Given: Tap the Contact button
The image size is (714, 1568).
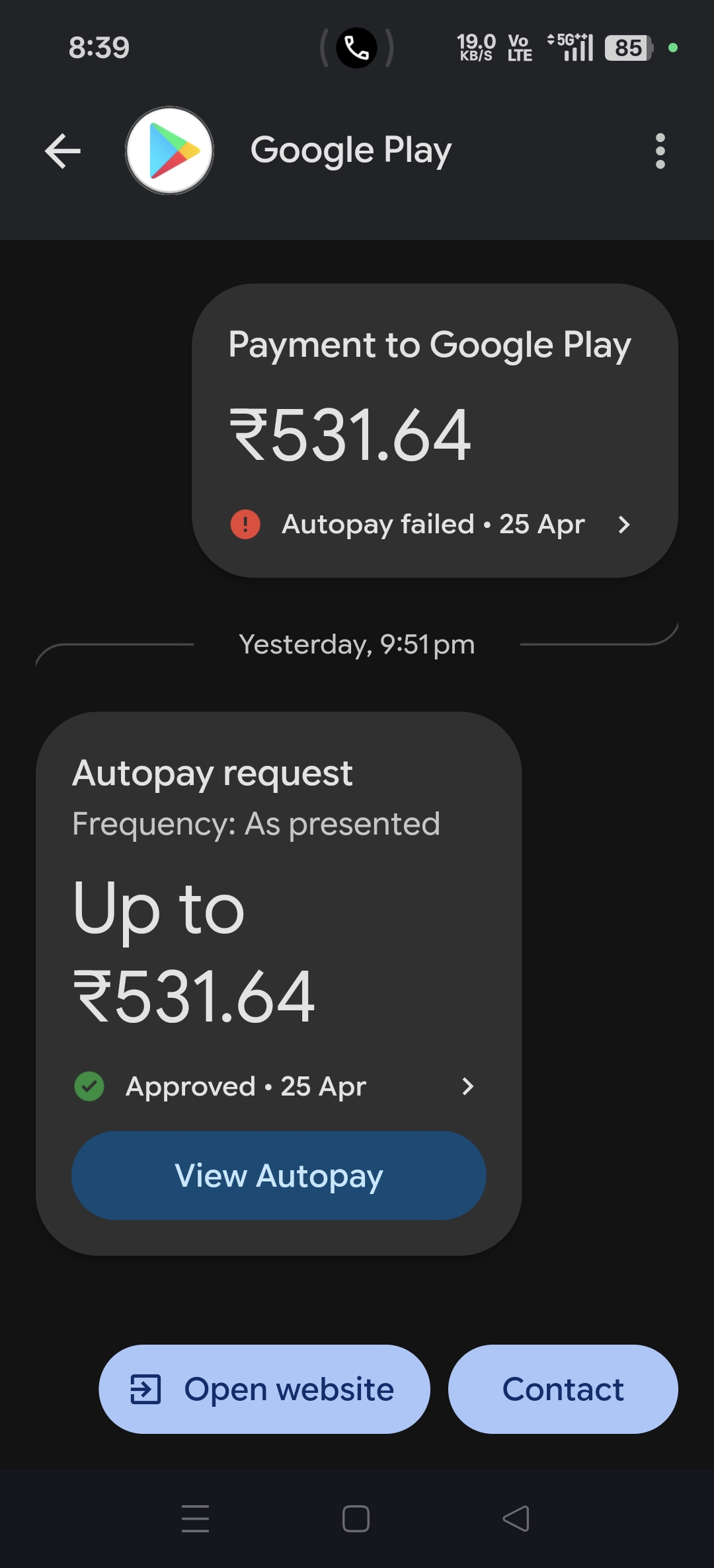Looking at the screenshot, I should click(563, 1389).
